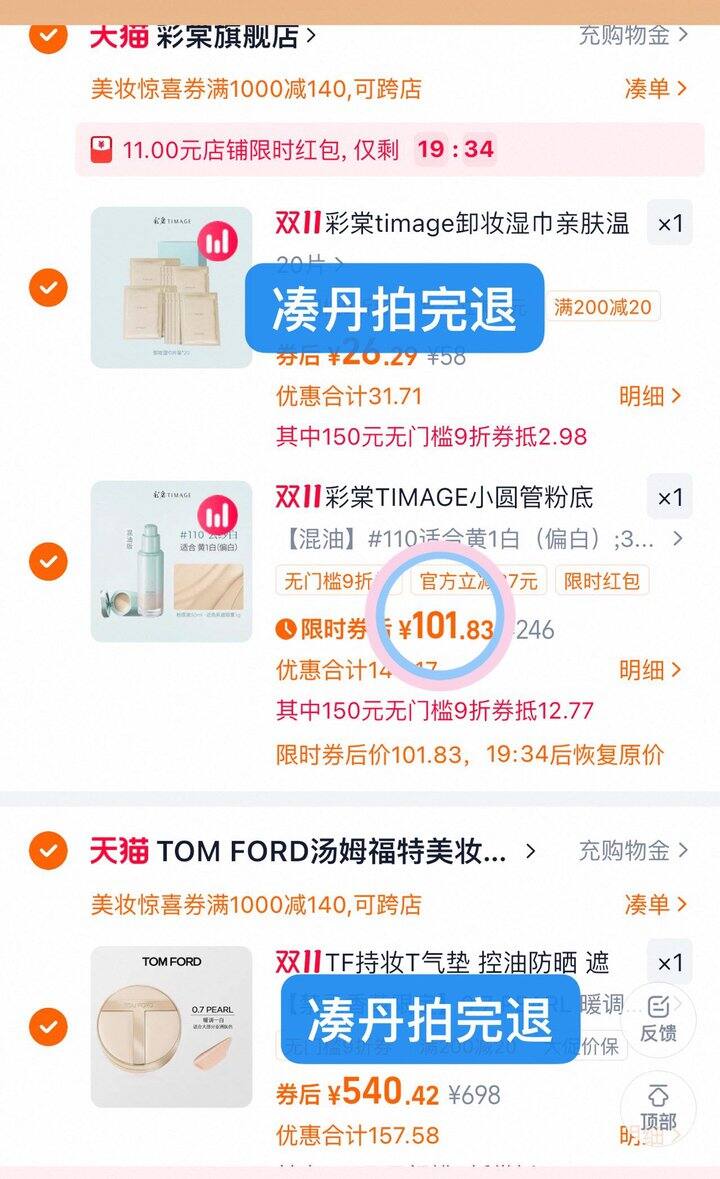Image resolution: width=720 pixels, height=1179 pixels.
Task: Deselect the 小圆管粉底 item checkbox
Action: click(x=47, y=561)
